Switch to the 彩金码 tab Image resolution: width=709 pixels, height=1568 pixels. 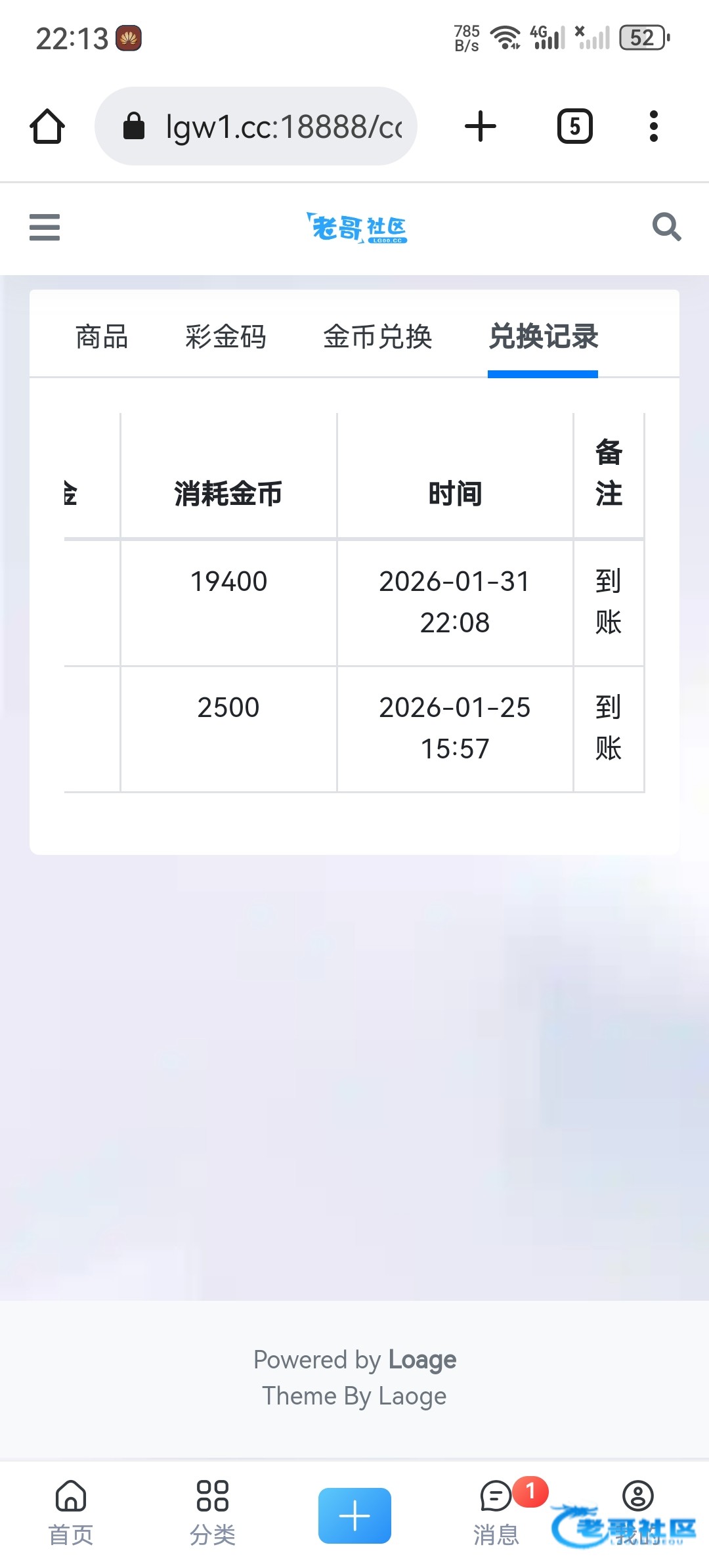pos(225,337)
